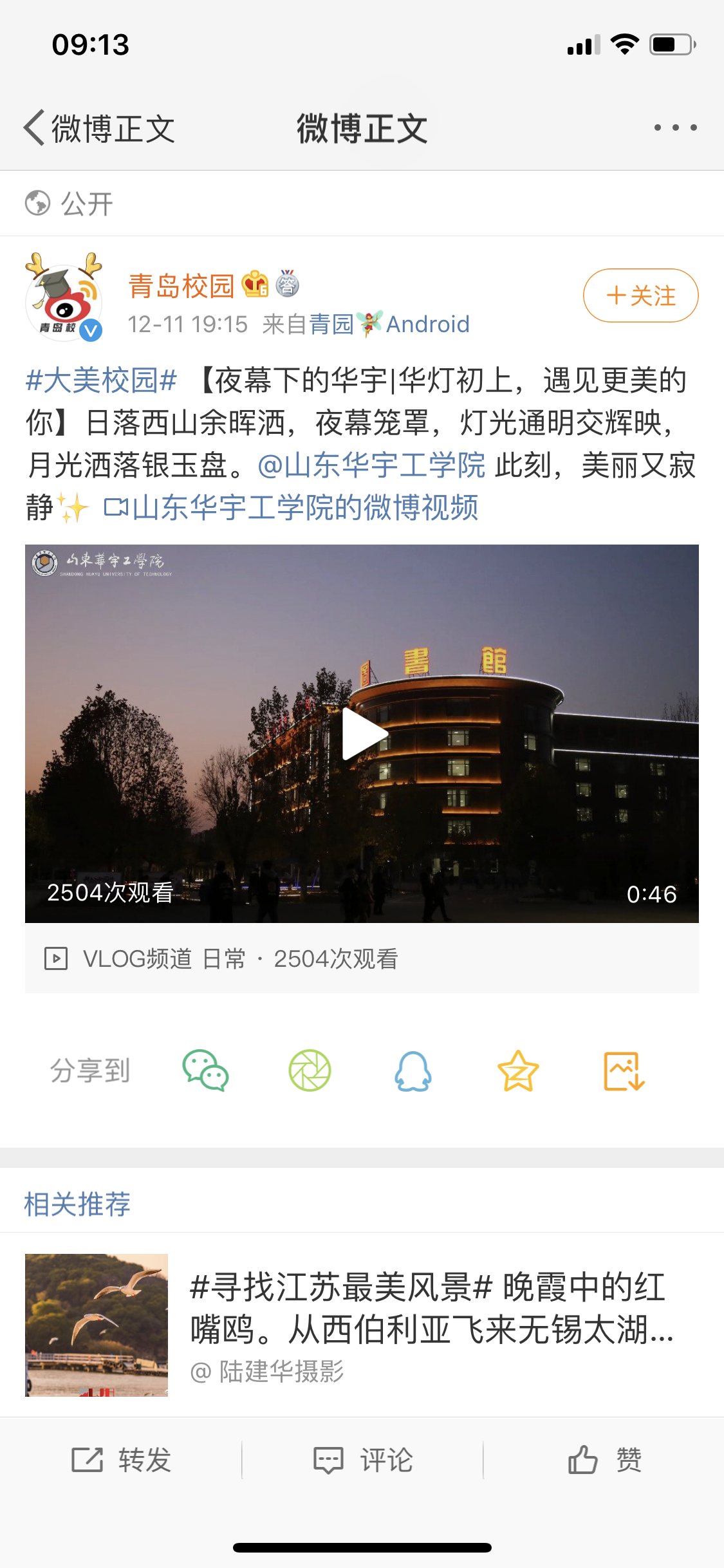The width and height of the screenshot is (724, 1568).
Task: Share the post to WeChat Moments
Action: 310,1071
